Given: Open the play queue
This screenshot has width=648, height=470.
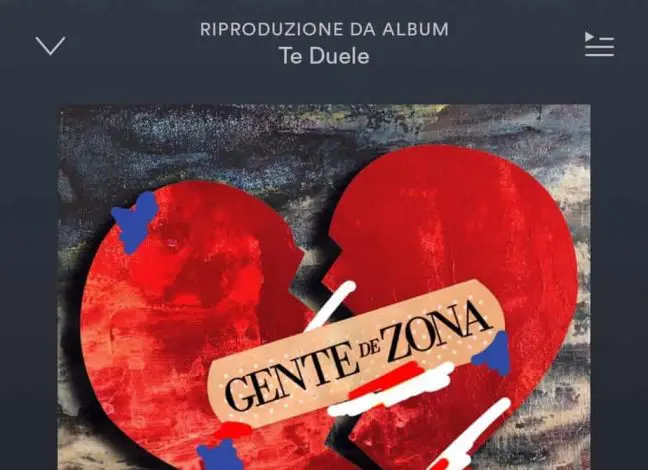Looking at the screenshot, I should [599, 44].
